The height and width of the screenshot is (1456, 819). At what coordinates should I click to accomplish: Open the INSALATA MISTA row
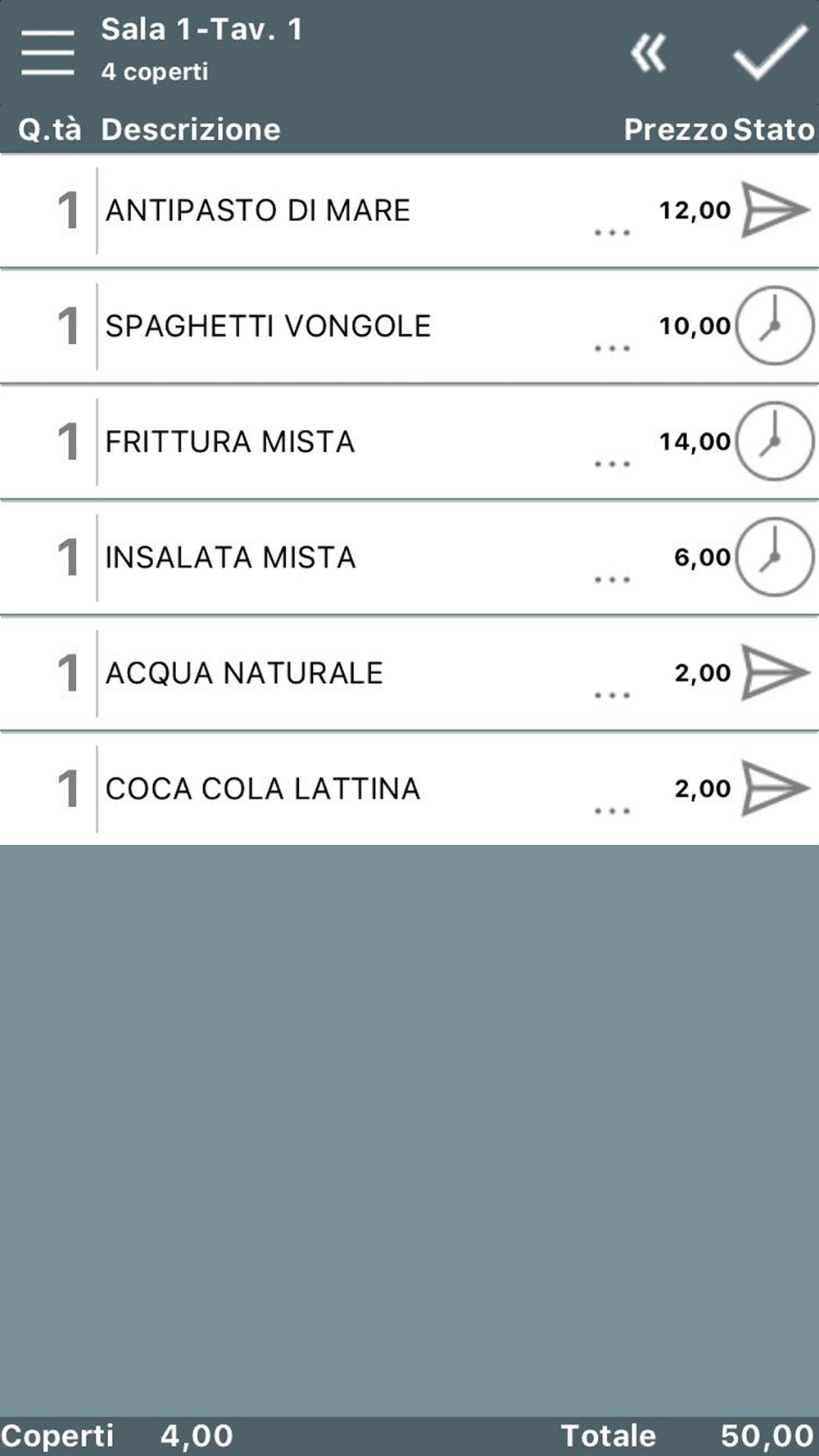point(409,557)
